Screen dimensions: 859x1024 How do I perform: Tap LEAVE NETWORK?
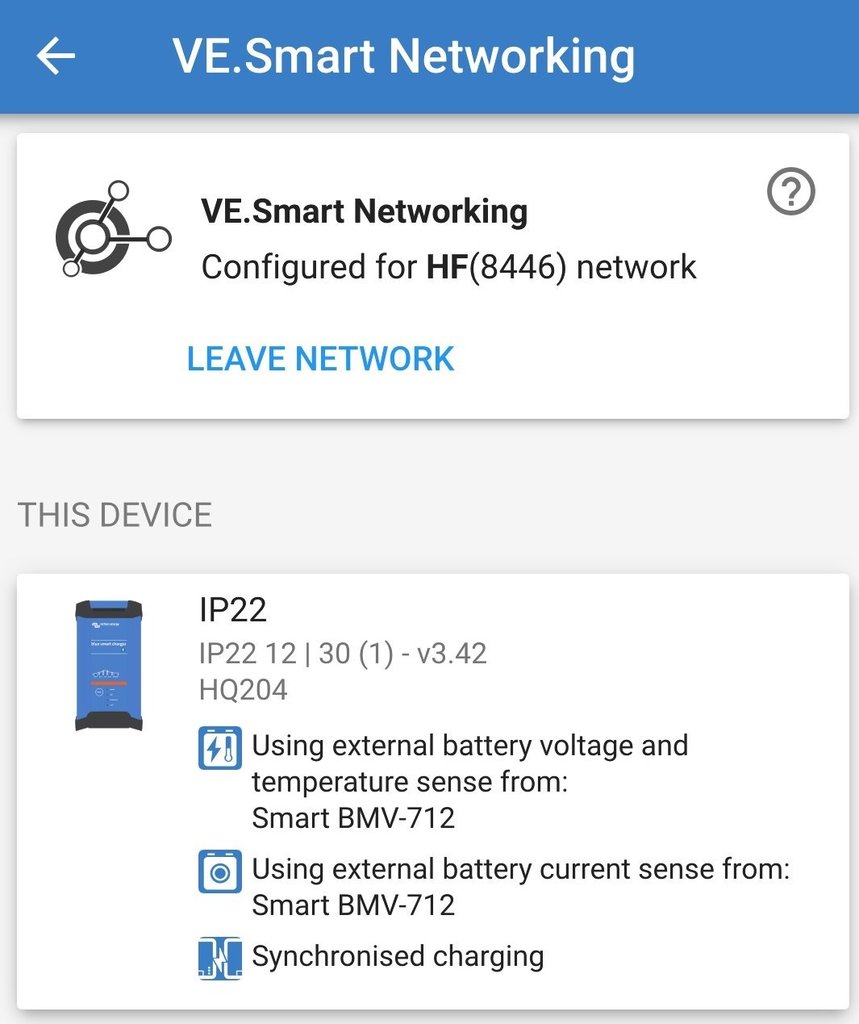point(320,358)
